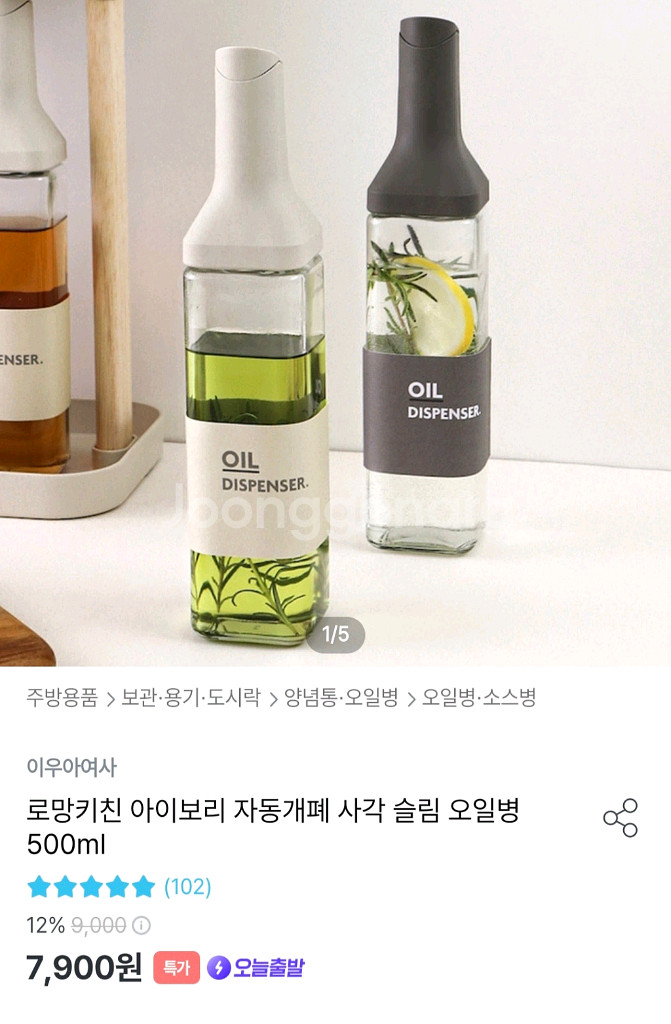Go to 양념통·오일병 category
The width and height of the screenshot is (671, 1024).
tap(341, 698)
